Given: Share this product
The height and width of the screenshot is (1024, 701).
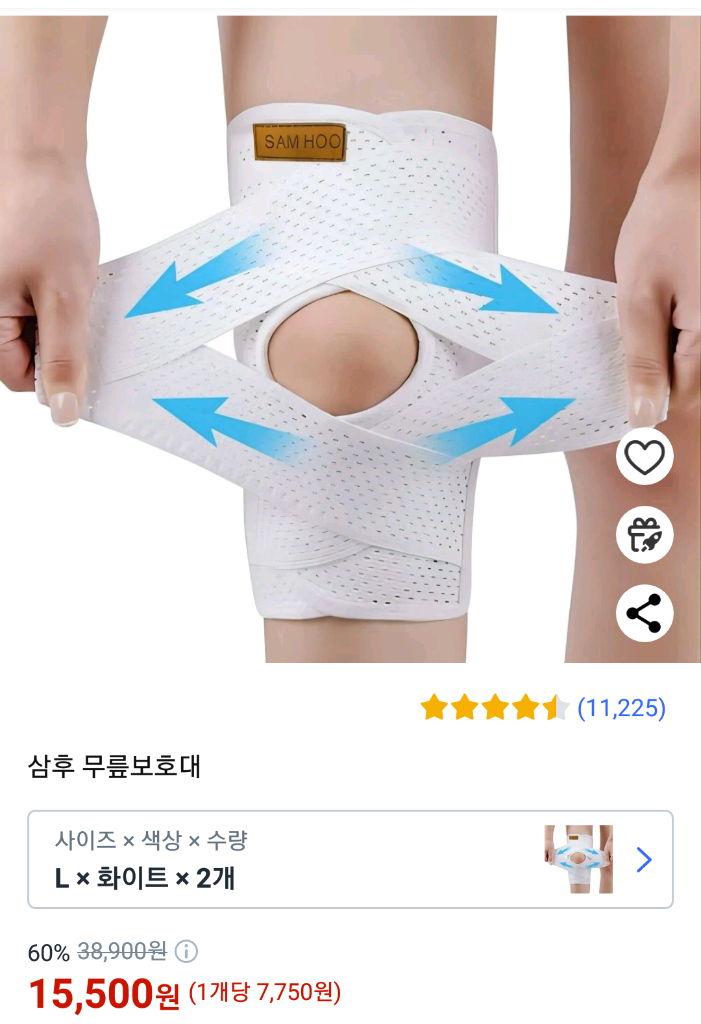Looking at the screenshot, I should coord(644,613).
